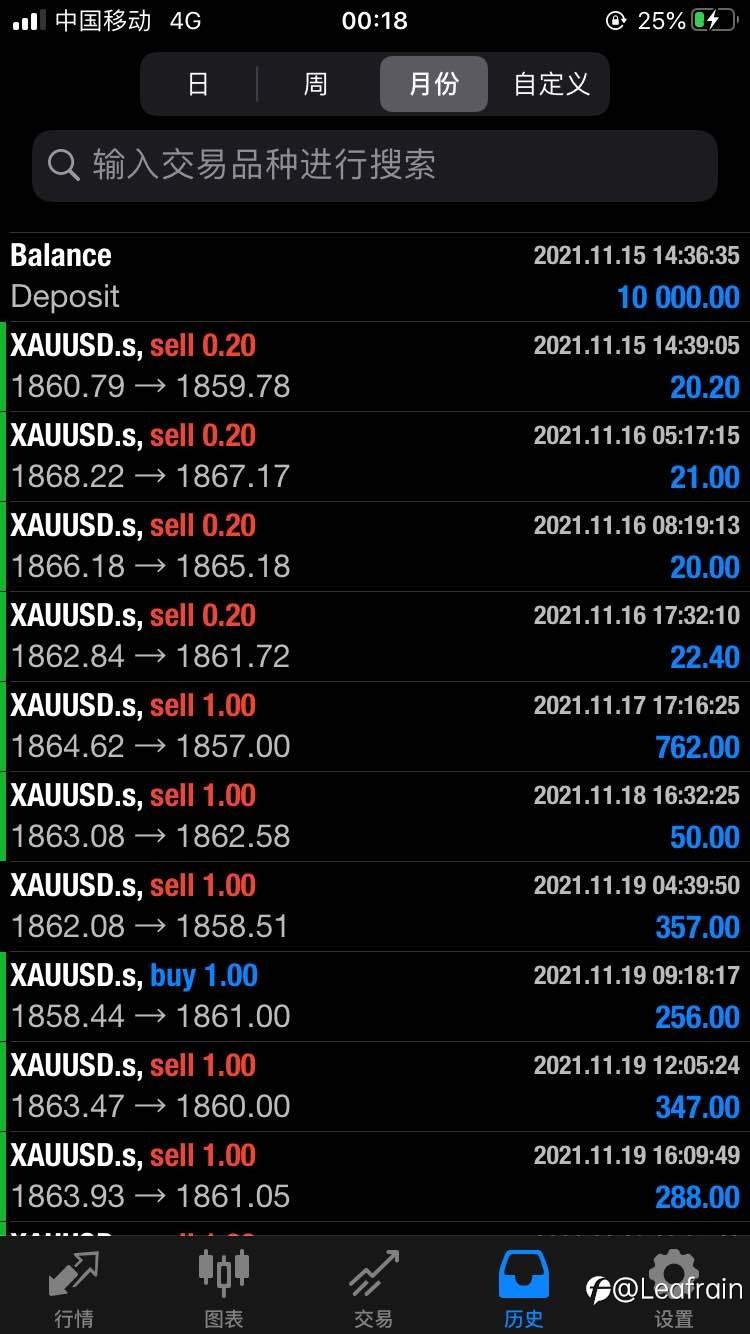Tap the symbol search field
The height and width of the screenshot is (1334, 750).
tap(375, 165)
